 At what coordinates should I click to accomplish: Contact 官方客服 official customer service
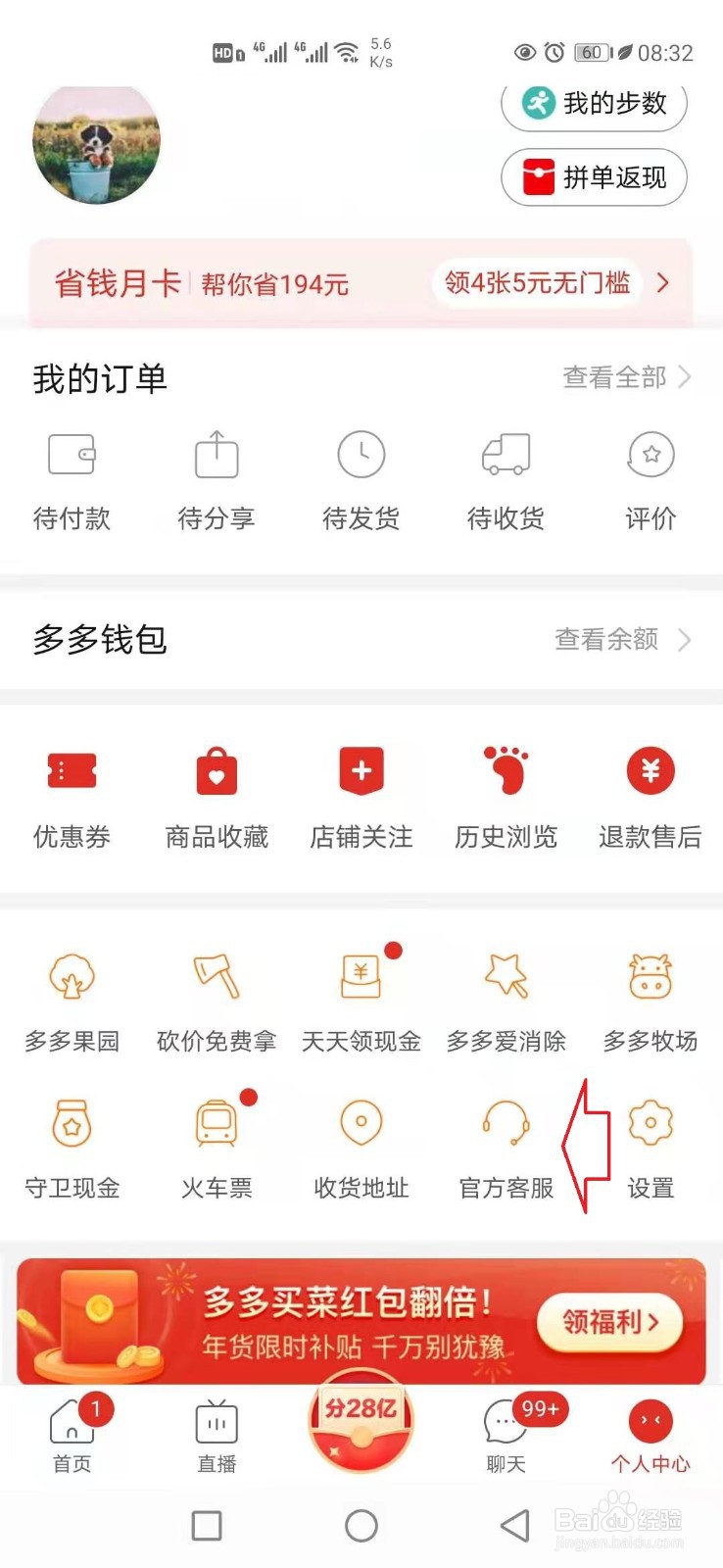pos(506,1147)
